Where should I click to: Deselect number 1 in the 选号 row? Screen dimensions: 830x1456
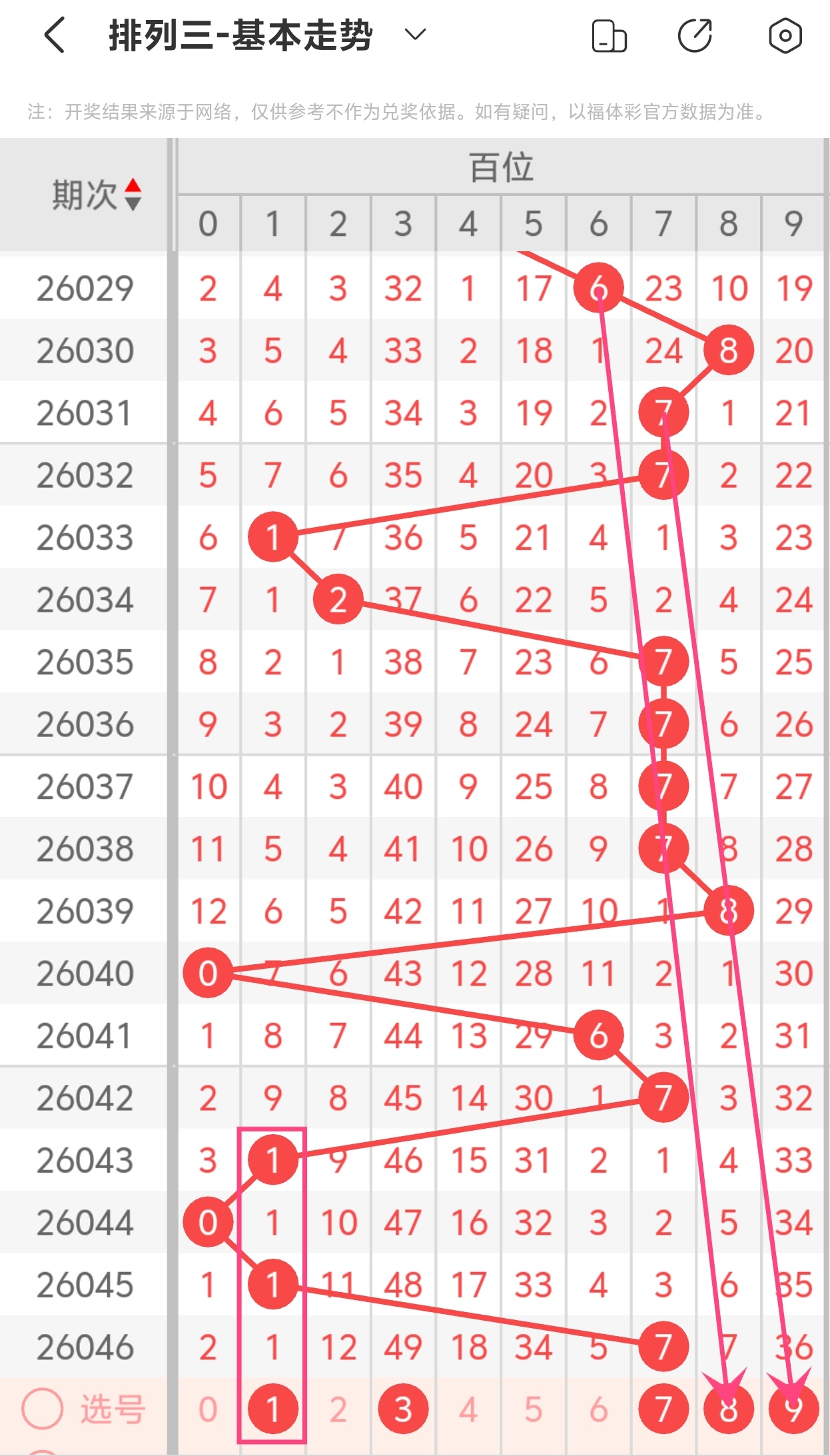click(272, 1409)
